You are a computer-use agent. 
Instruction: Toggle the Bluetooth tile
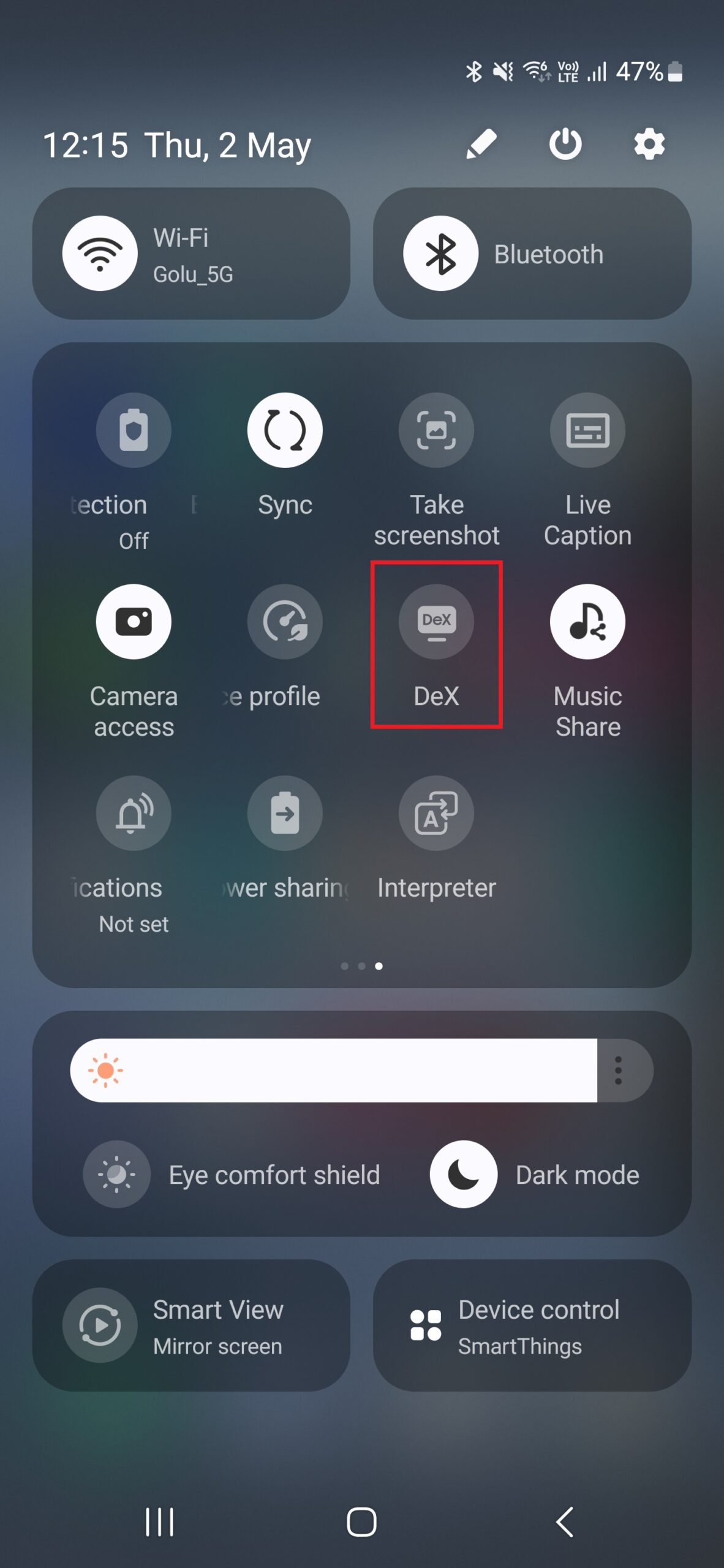pyautogui.click(x=440, y=253)
